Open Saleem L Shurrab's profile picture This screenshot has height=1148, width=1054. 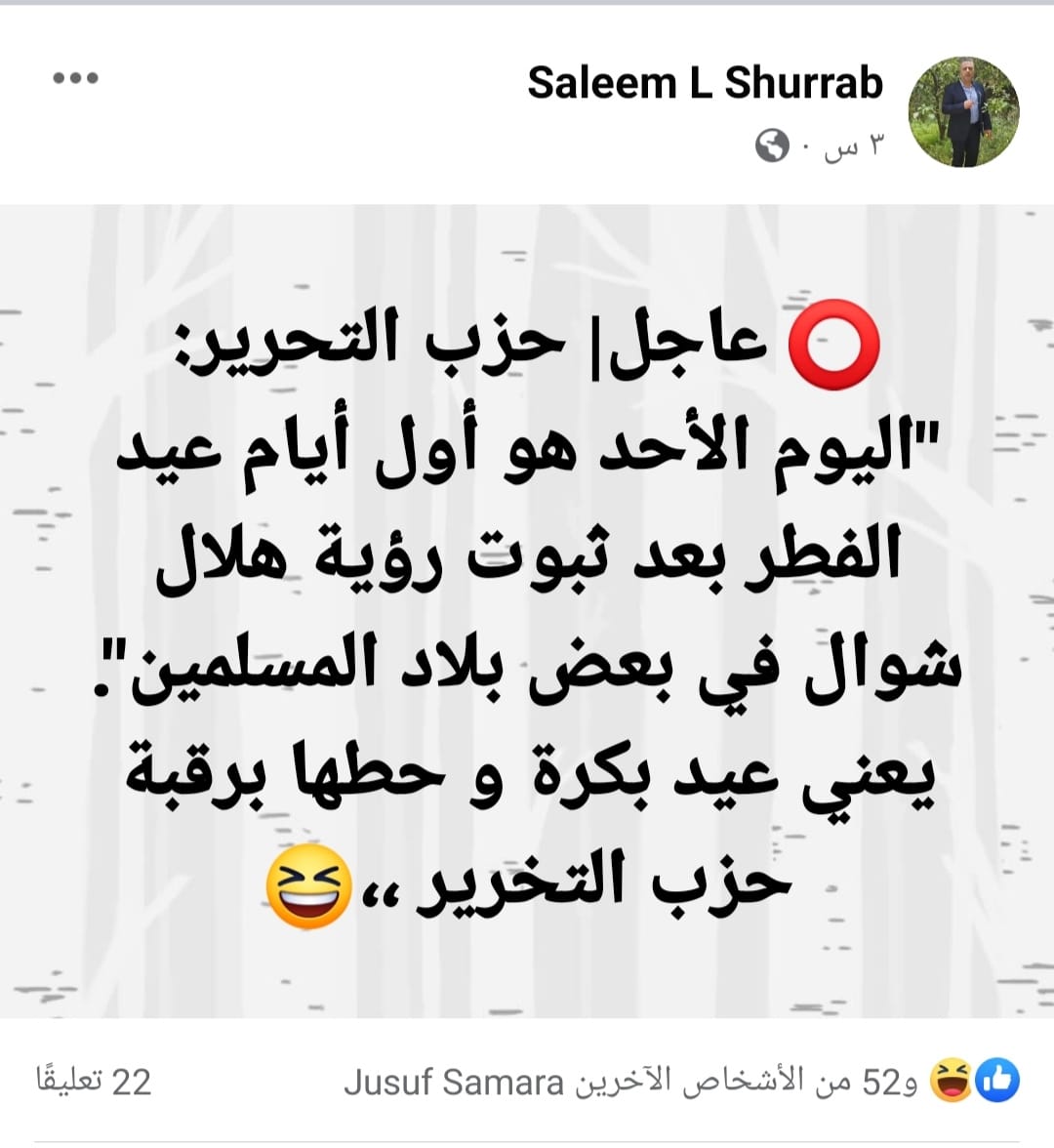963,110
